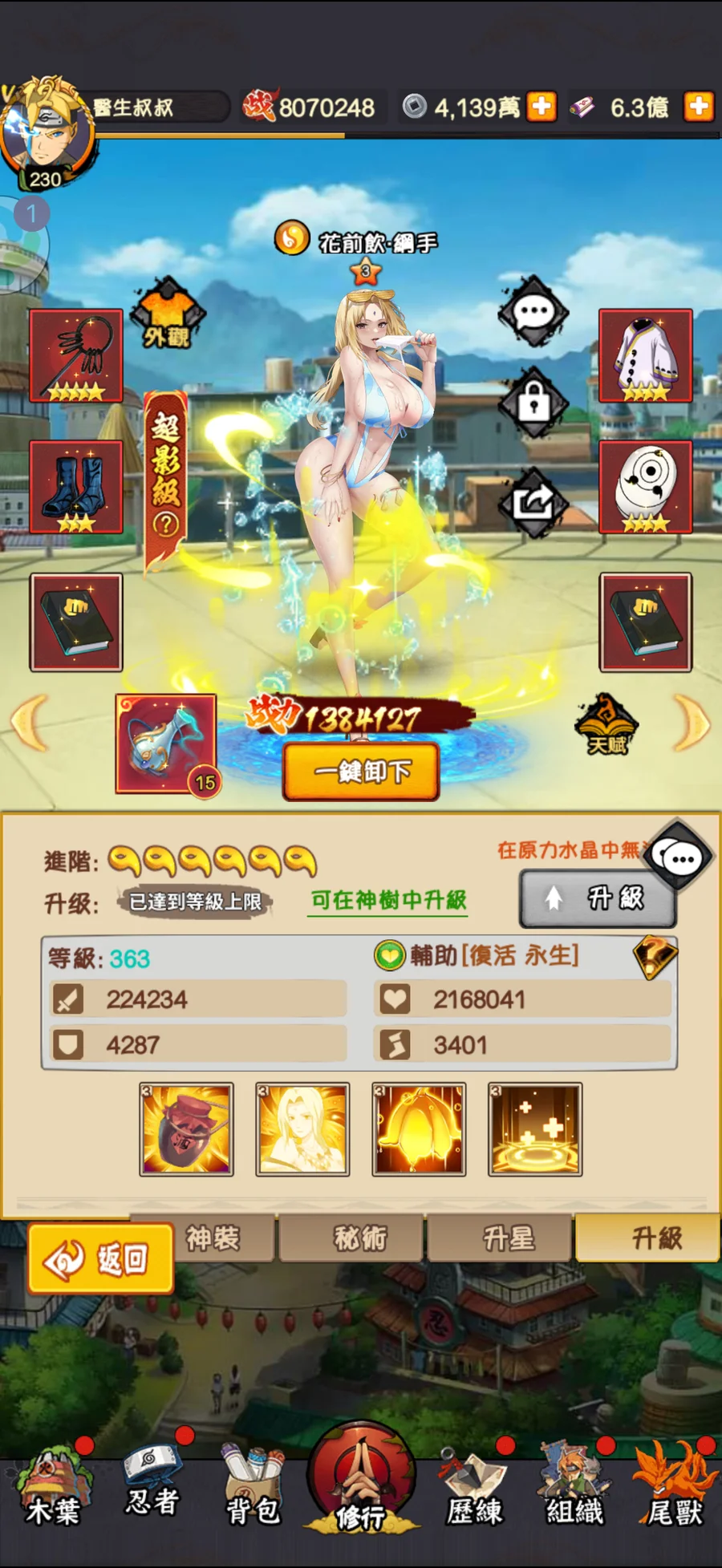This screenshot has height=1568, width=722.
Task: Tap the lock icon beside the character
Action: click(x=533, y=404)
